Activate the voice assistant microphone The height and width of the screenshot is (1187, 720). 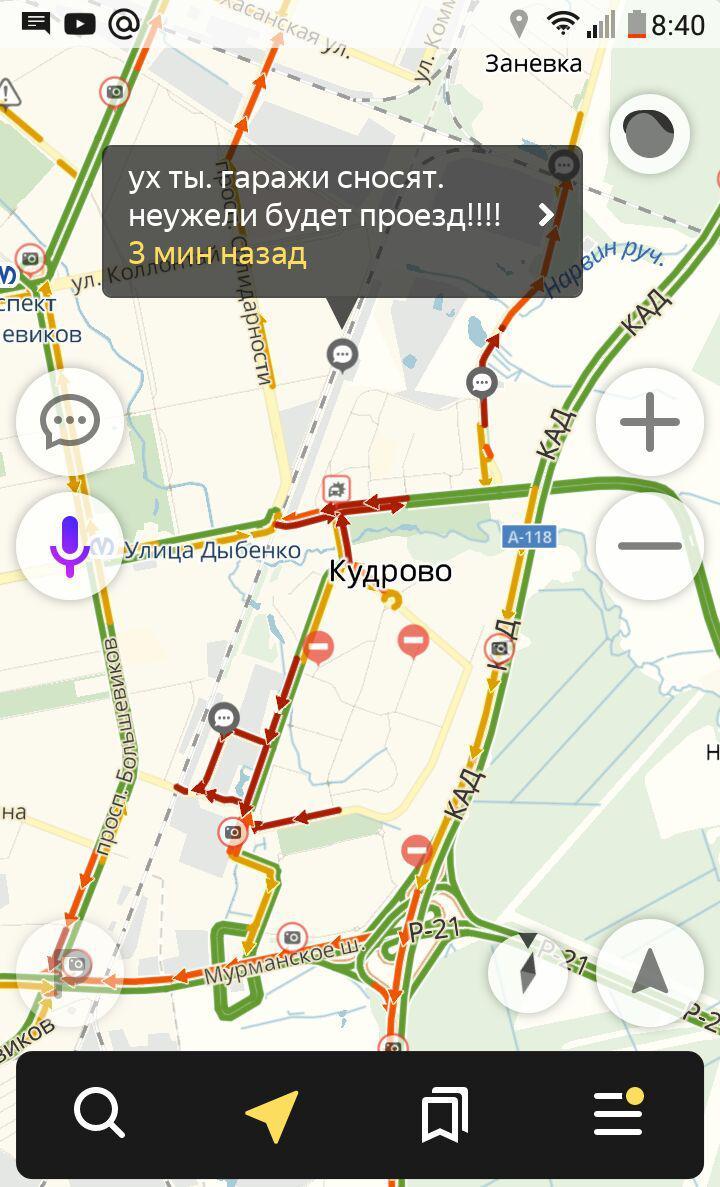point(69,546)
